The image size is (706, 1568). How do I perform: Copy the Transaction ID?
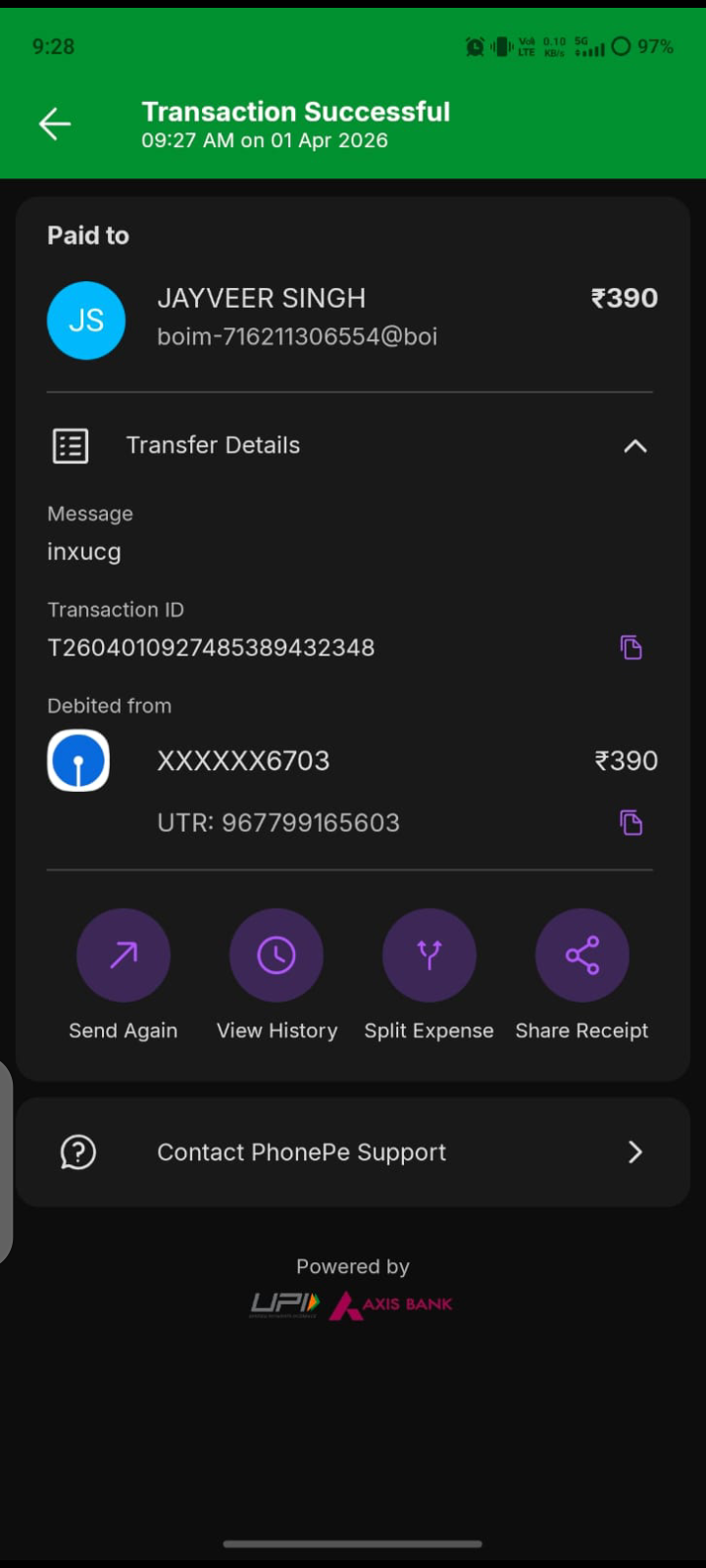[x=630, y=647]
